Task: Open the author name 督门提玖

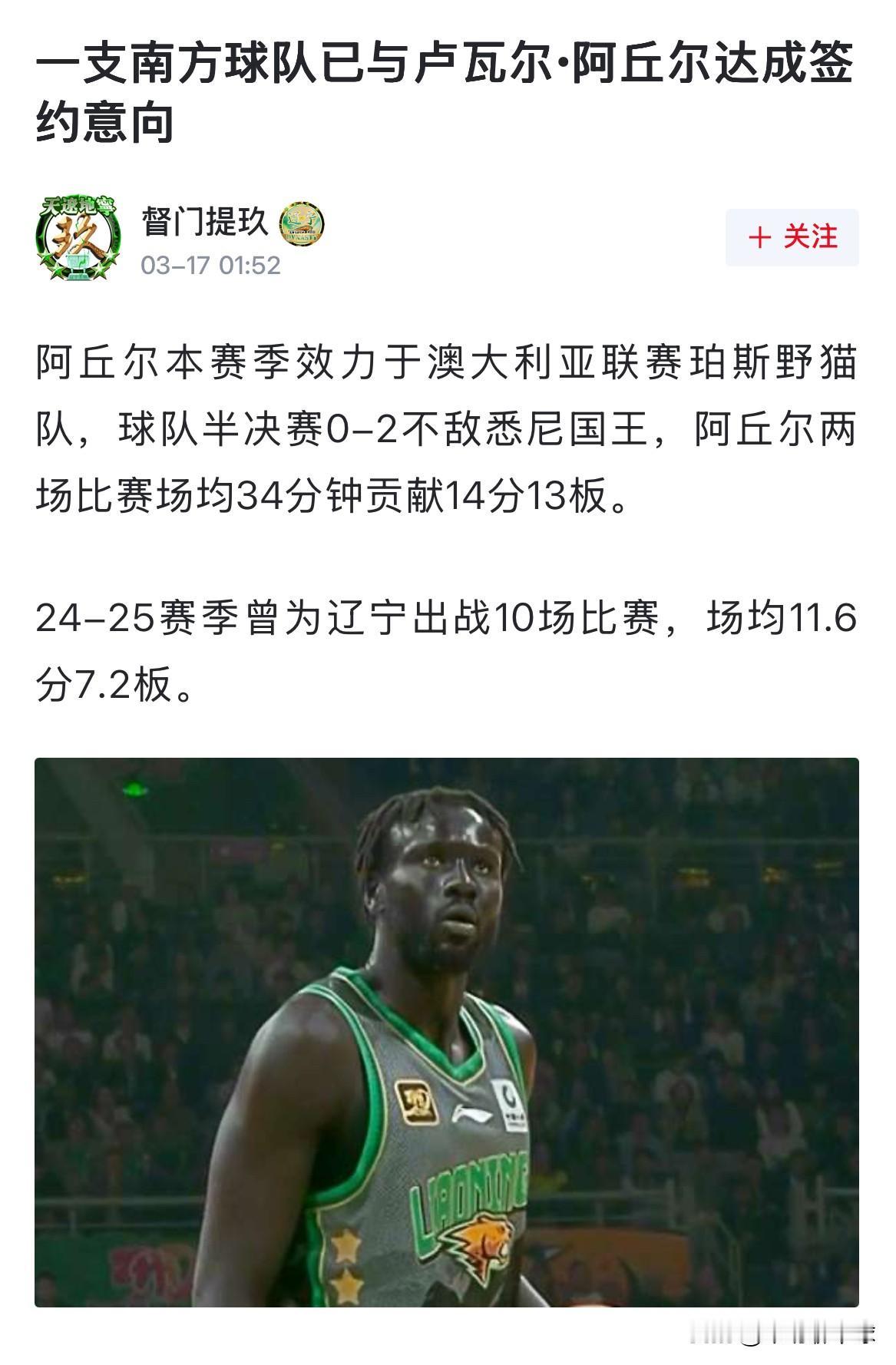Action: [x=203, y=224]
